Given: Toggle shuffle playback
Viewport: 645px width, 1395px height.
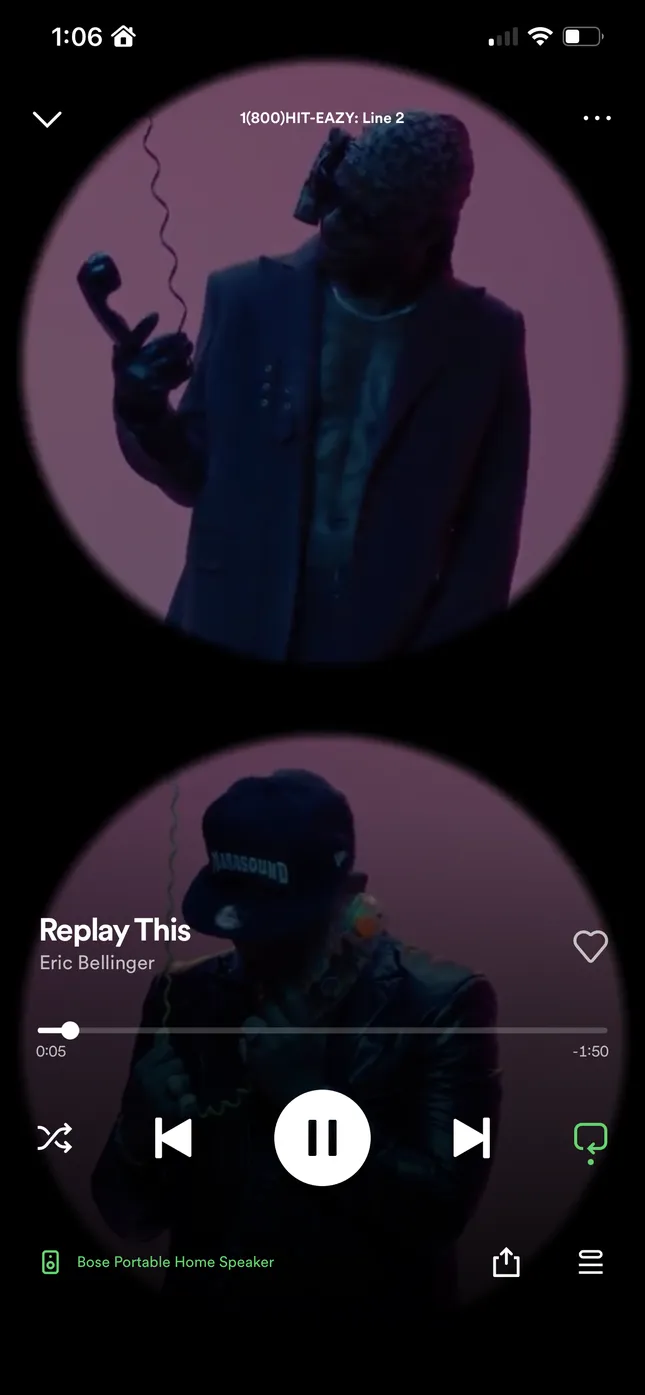Looking at the screenshot, I should (x=54, y=1138).
